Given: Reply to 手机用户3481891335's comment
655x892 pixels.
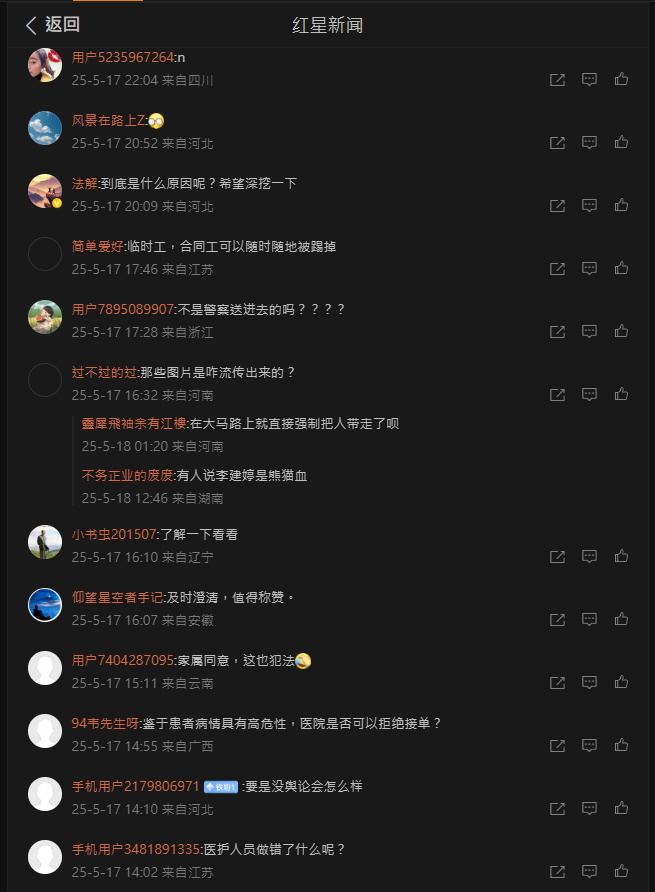Looking at the screenshot, I should coord(589,872).
